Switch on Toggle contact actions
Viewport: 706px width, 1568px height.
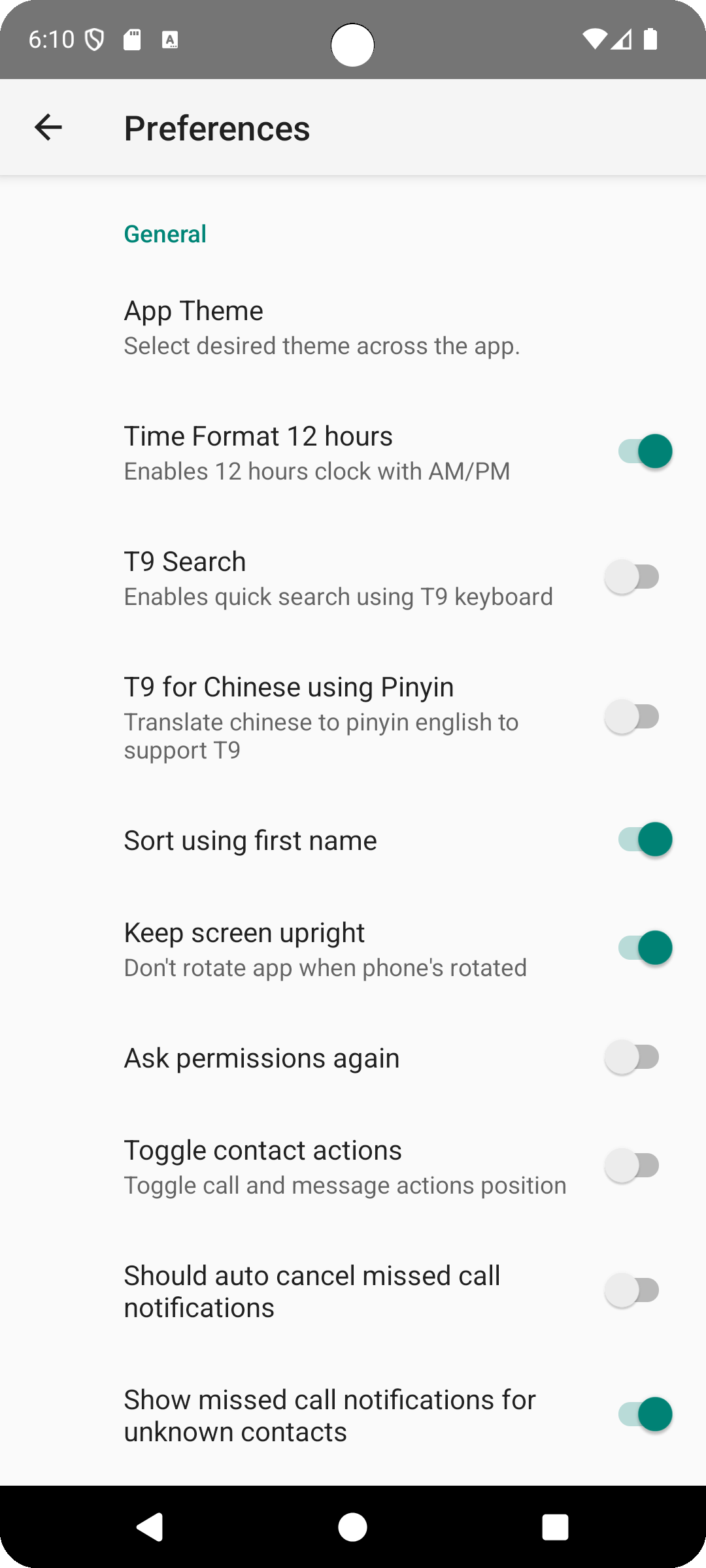point(633,1166)
